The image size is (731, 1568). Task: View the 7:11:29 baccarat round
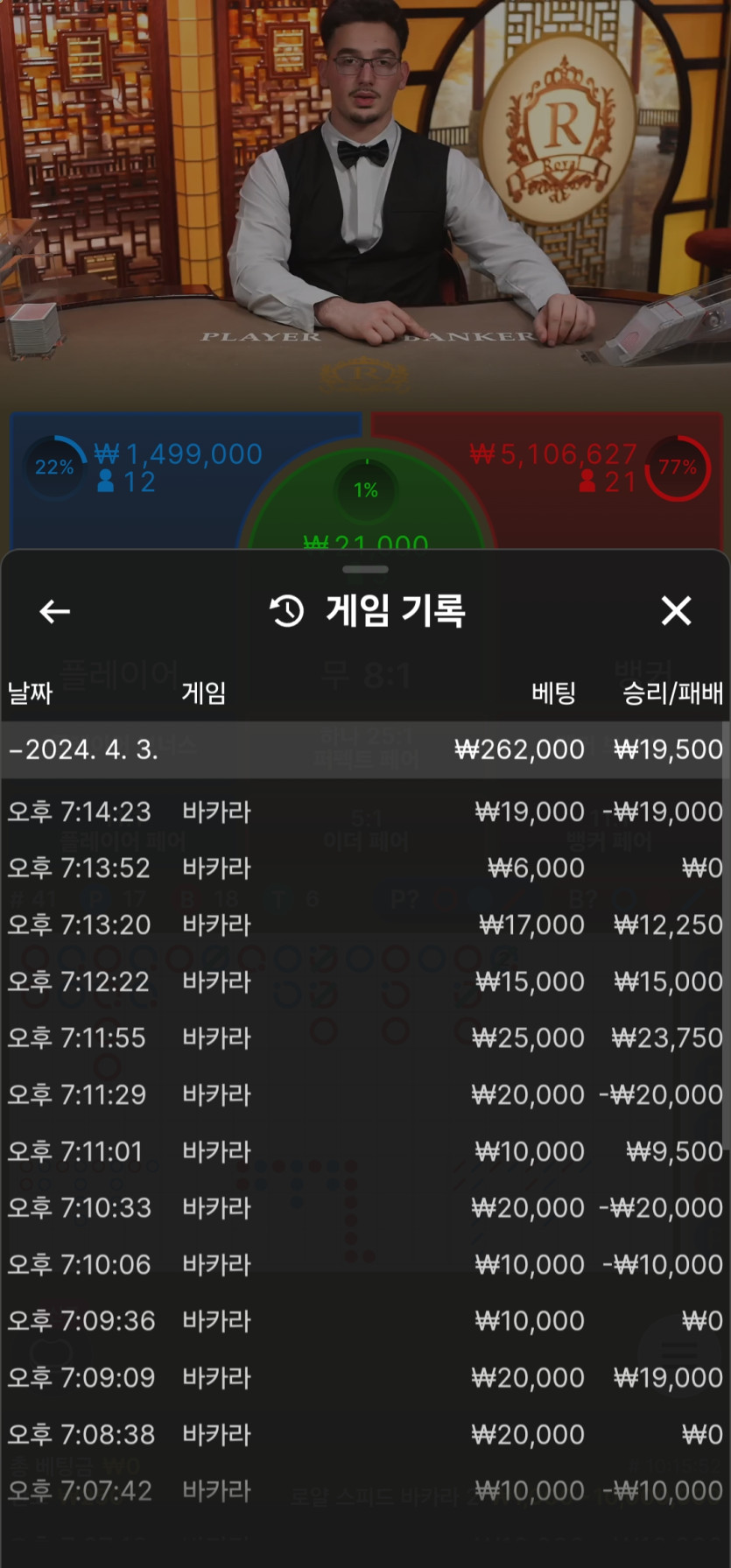point(365,1094)
